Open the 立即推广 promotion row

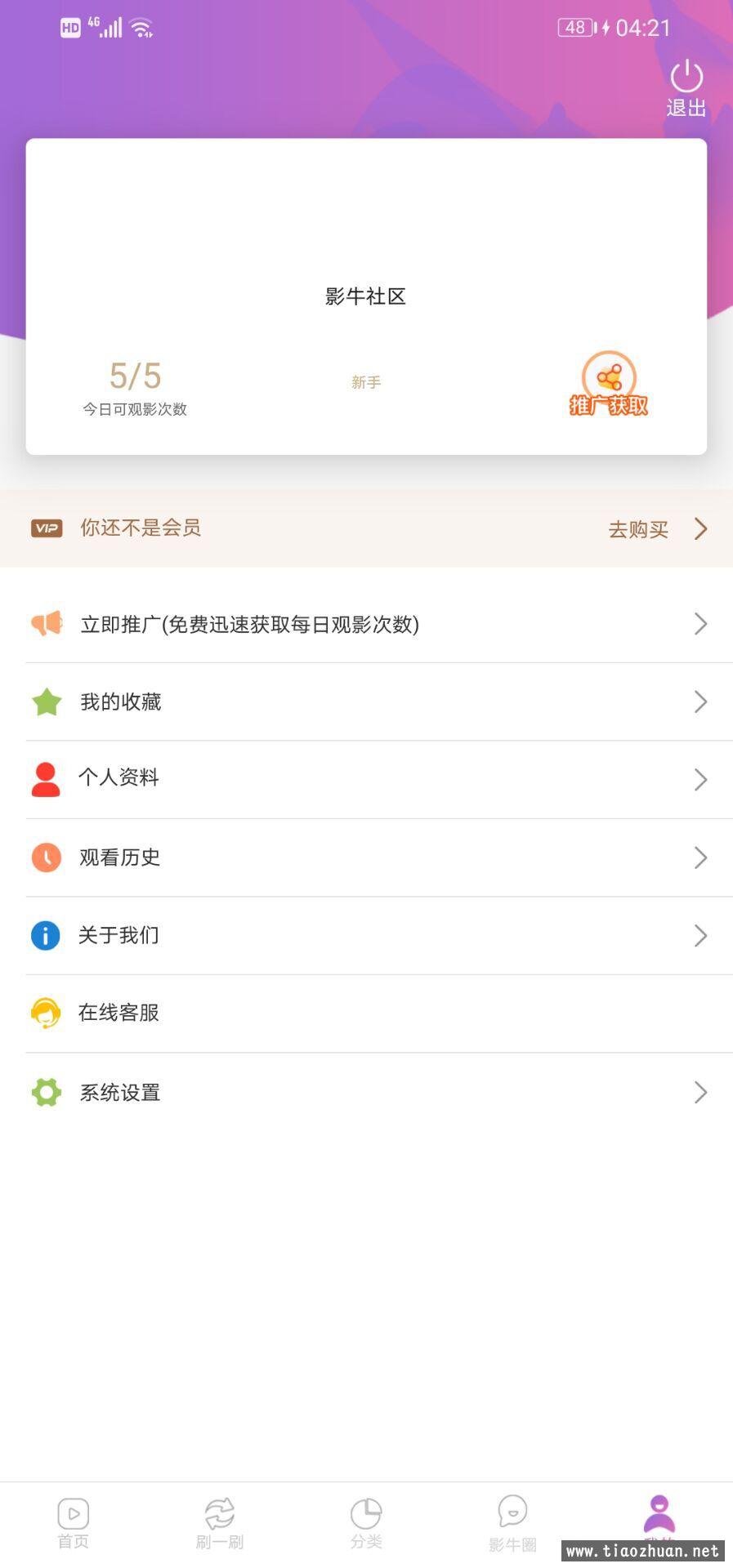coord(367,625)
